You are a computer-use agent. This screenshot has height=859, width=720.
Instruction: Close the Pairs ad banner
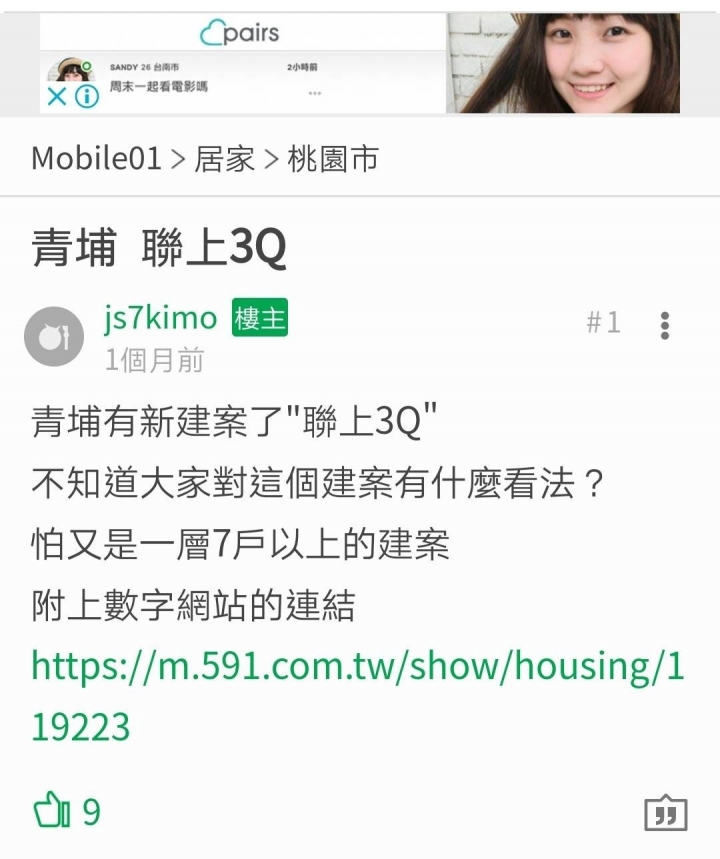pyautogui.click(x=57, y=97)
